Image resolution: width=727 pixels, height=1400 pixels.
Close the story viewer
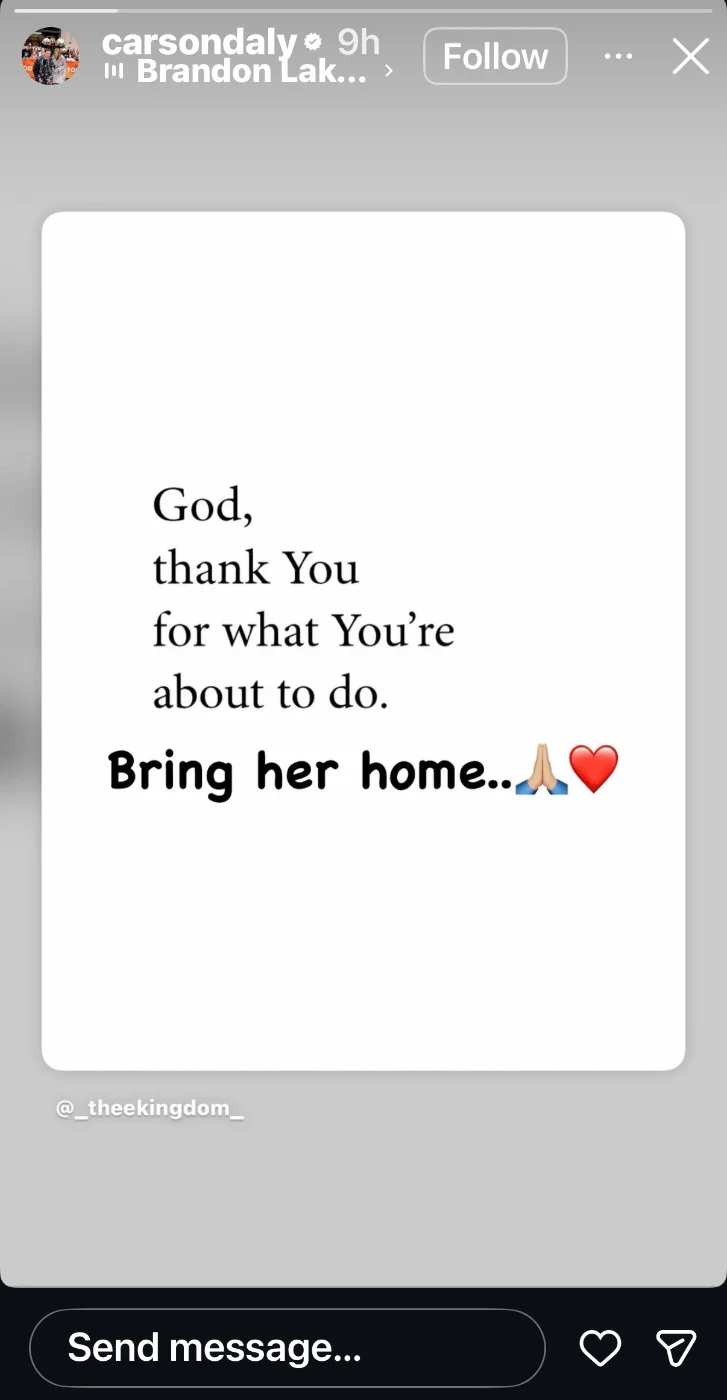[690, 57]
